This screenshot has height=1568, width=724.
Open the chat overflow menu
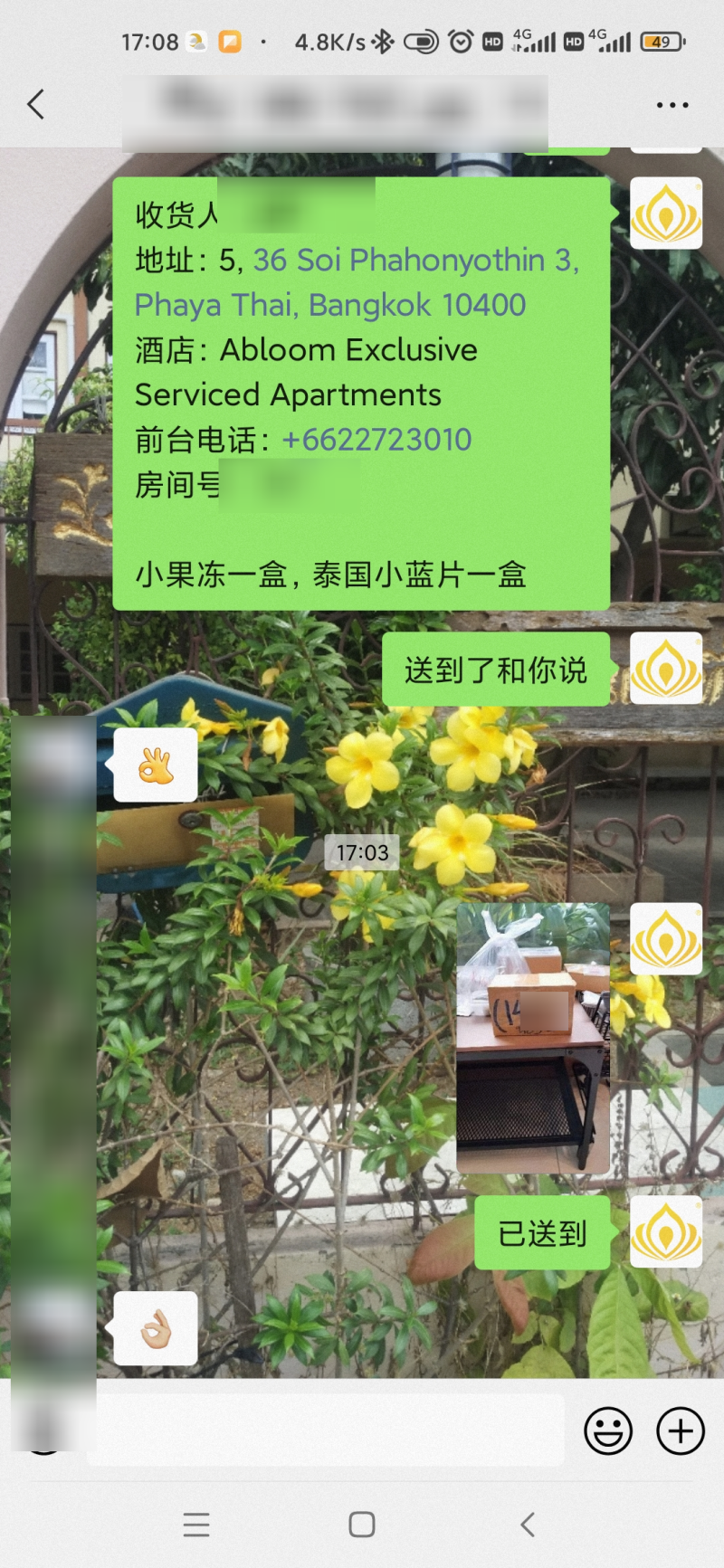coord(672,105)
